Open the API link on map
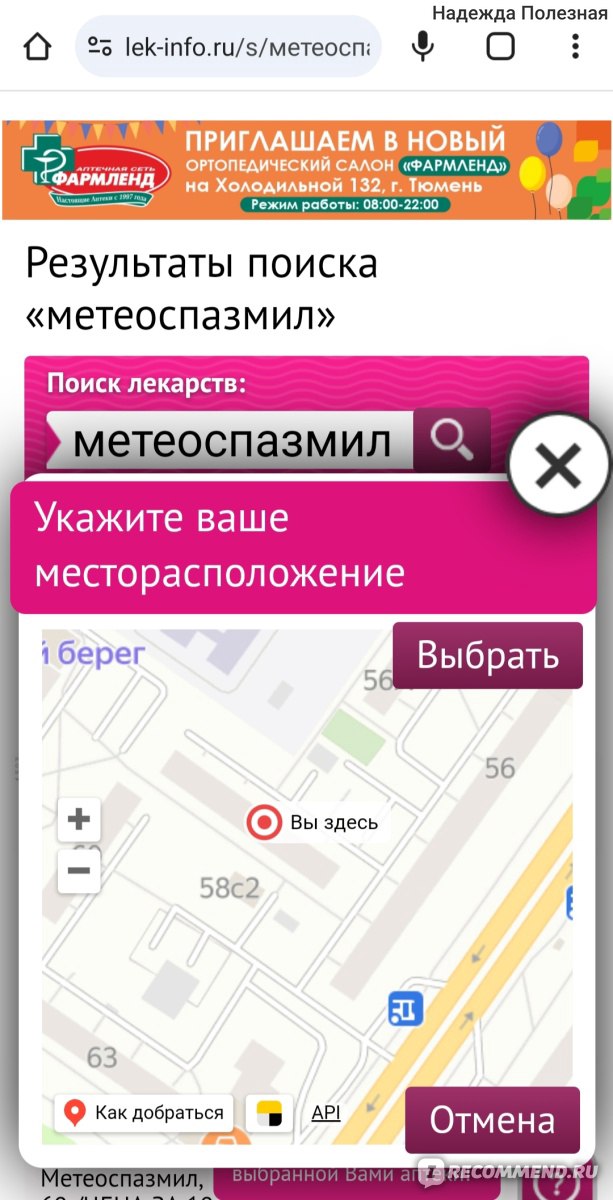Viewport: 613px width, 1200px height. tap(326, 1112)
